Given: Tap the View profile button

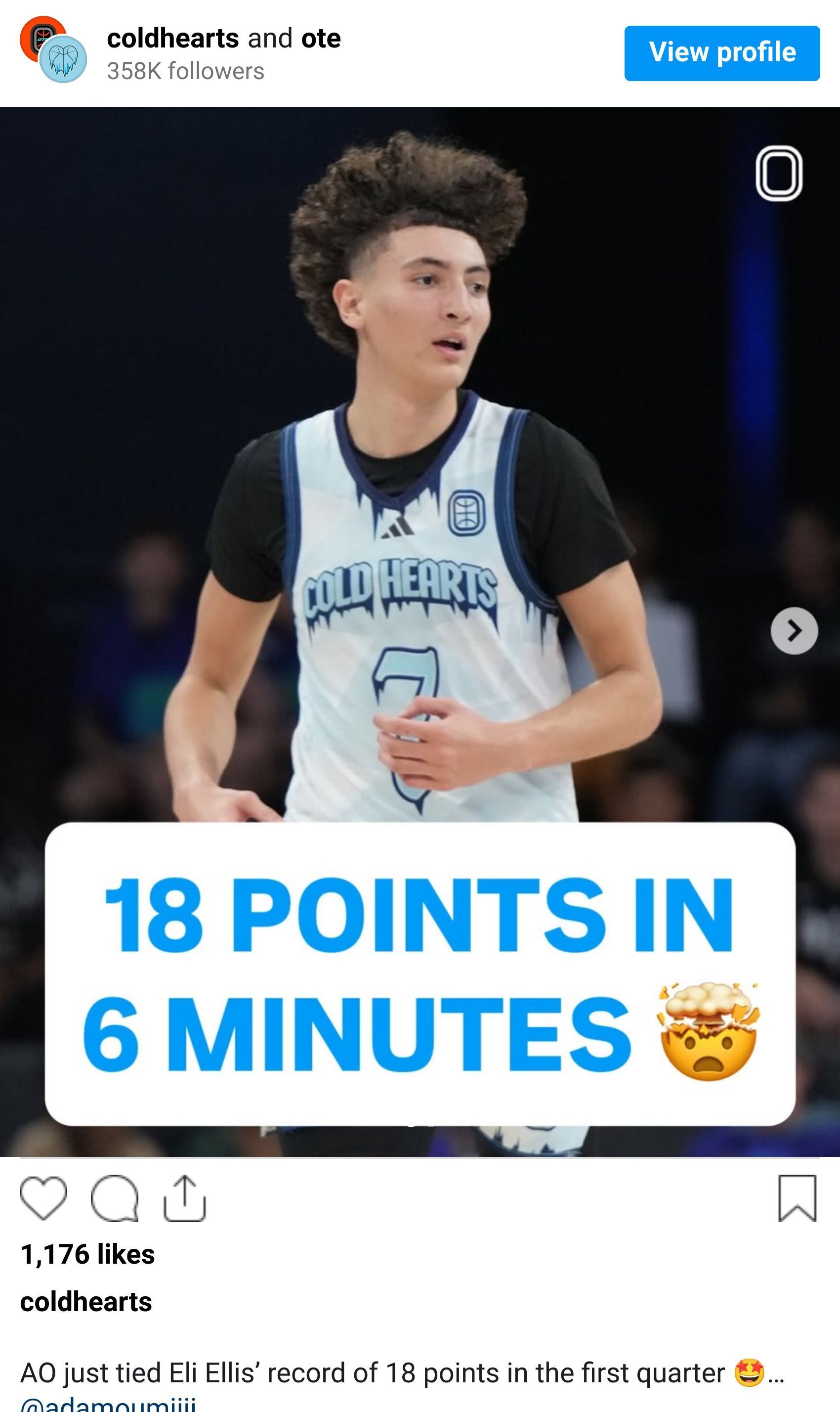Looking at the screenshot, I should pos(722,53).
